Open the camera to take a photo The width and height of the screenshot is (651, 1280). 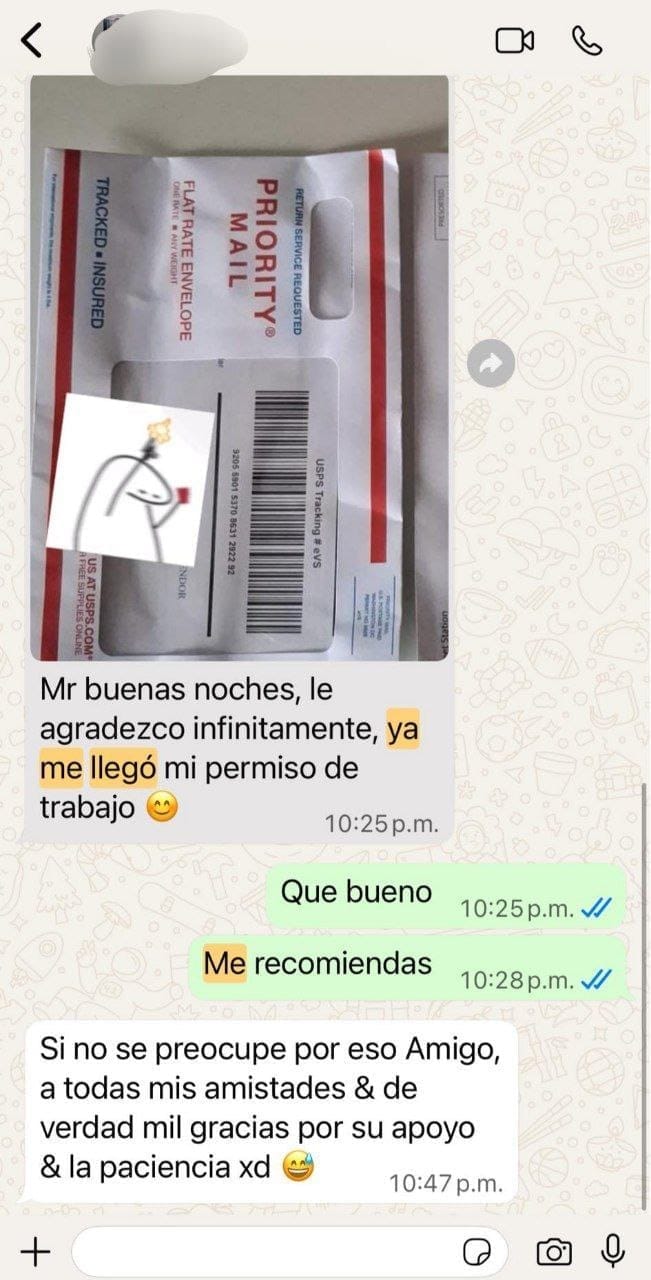coord(554,1251)
